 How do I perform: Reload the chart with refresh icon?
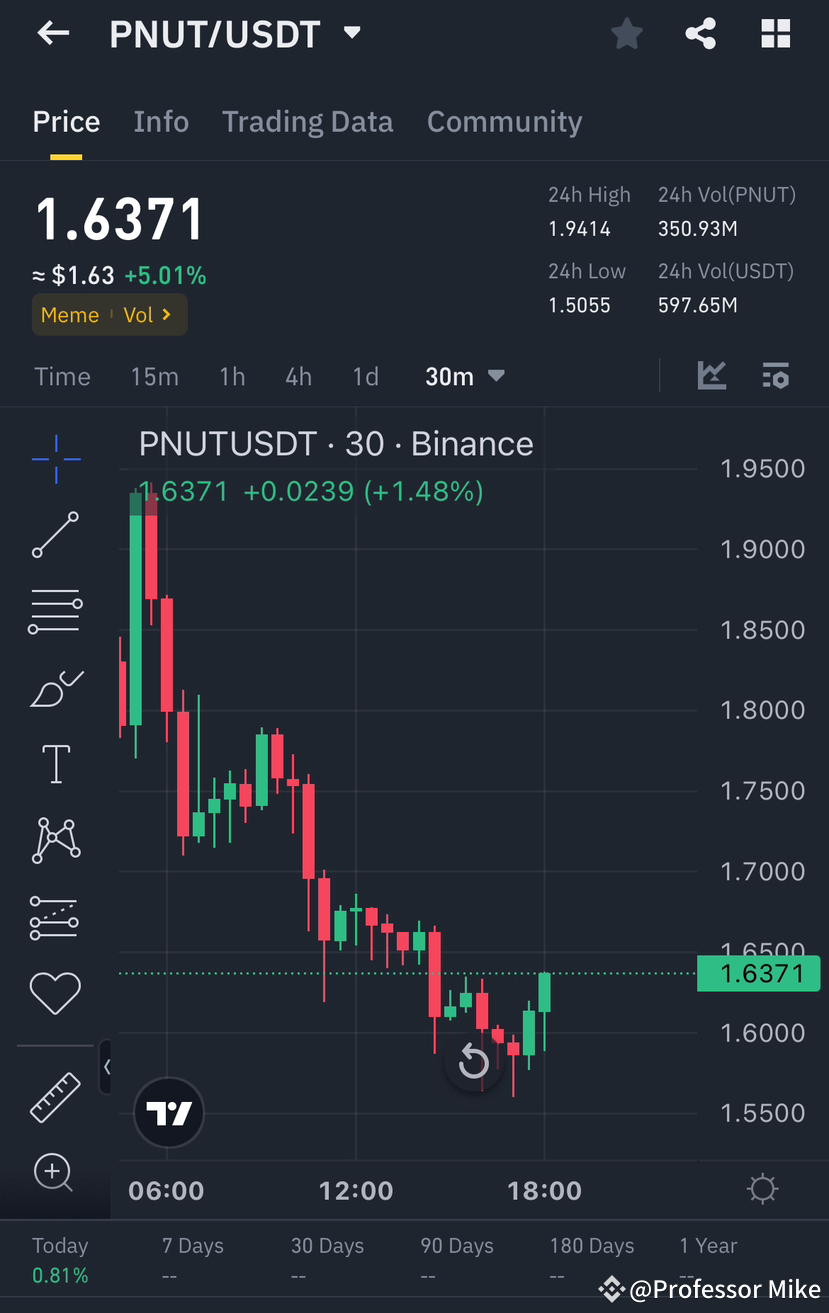[473, 1061]
